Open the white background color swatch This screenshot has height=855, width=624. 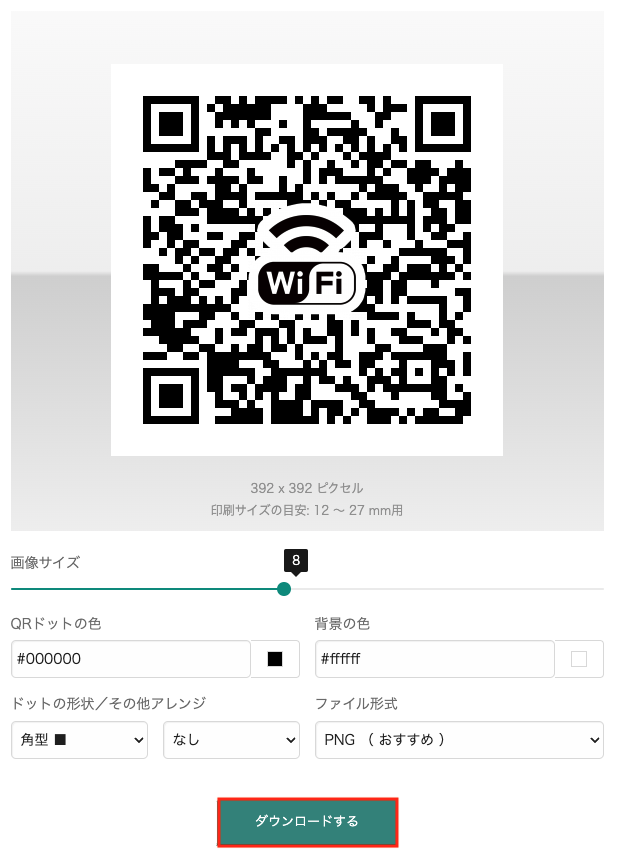579,659
